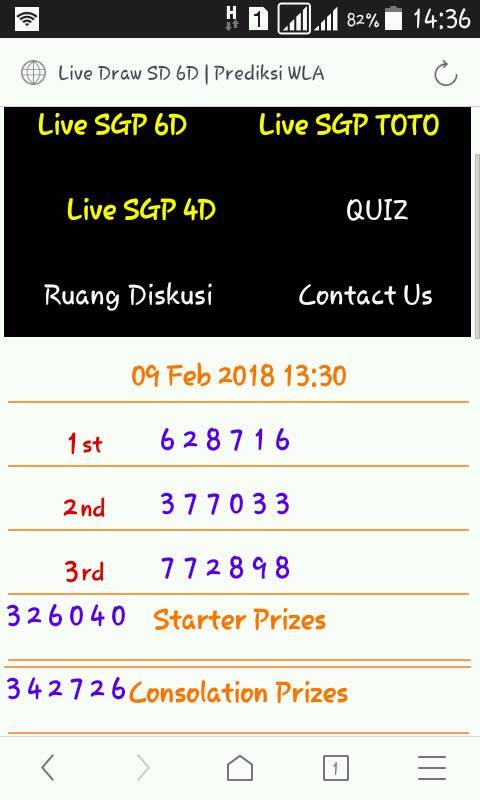480x800 pixels.
Task: Go back to the previous browser page
Action: 48,768
